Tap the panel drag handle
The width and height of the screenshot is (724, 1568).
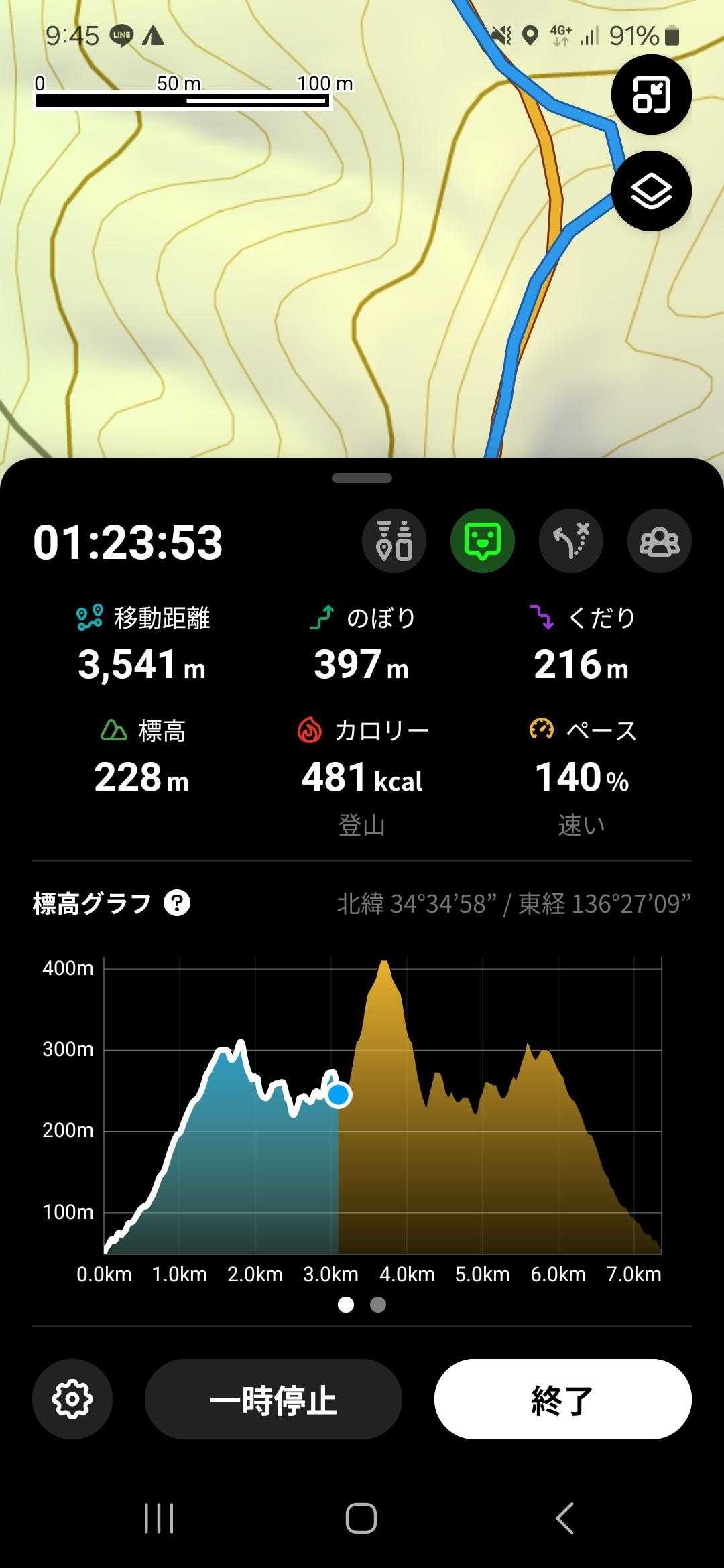point(361,478)
